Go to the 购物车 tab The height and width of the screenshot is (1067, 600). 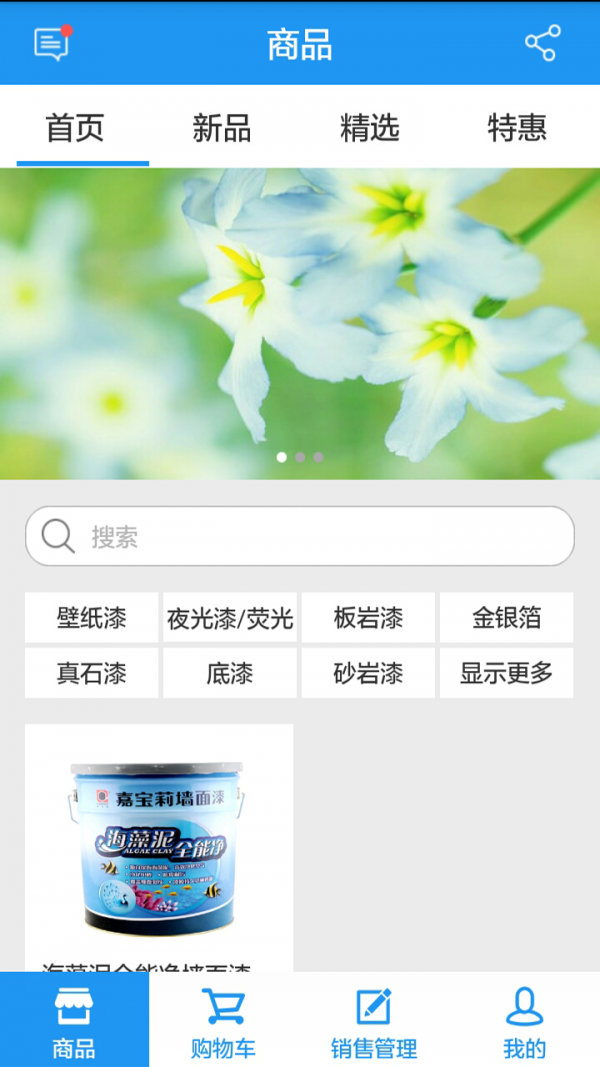click(223, 1020)
